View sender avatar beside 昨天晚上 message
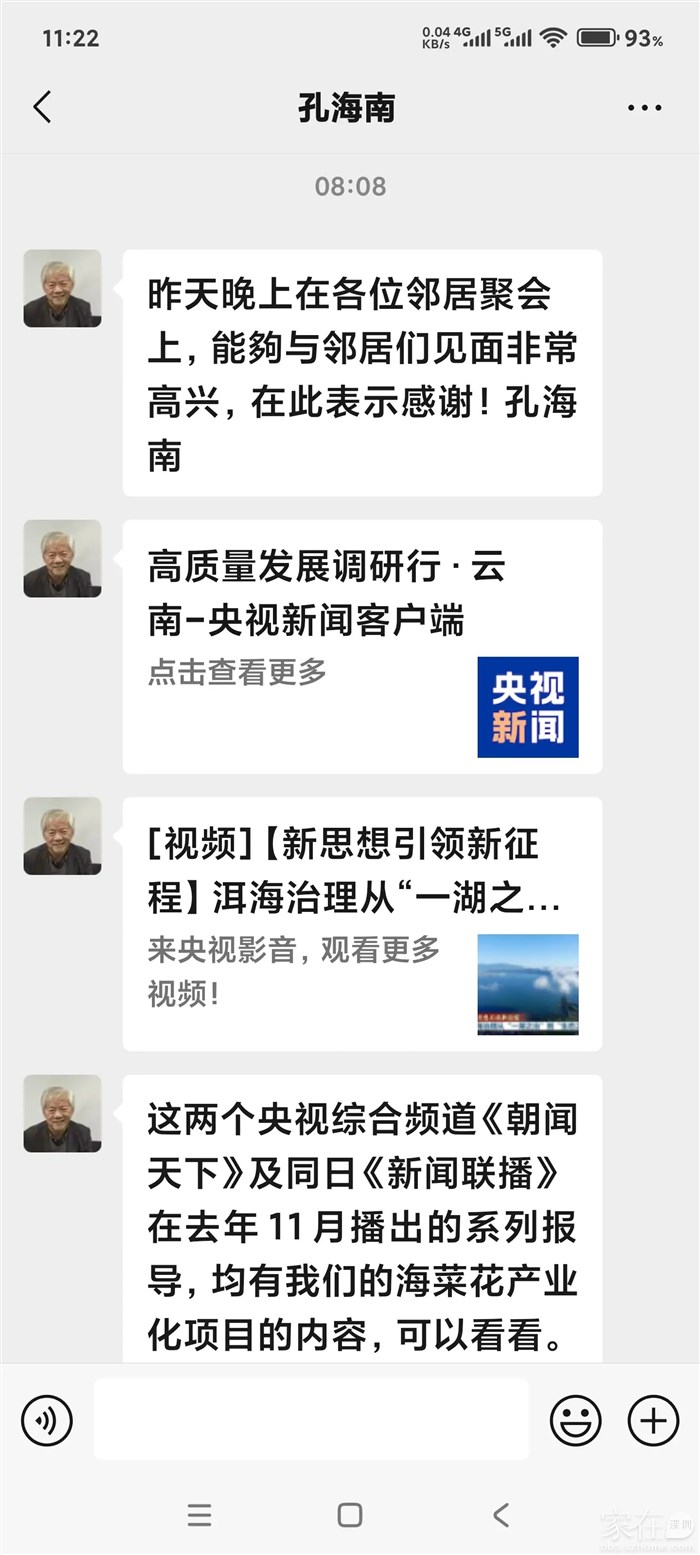700x1555 pixels. click(x=62, y=288)
